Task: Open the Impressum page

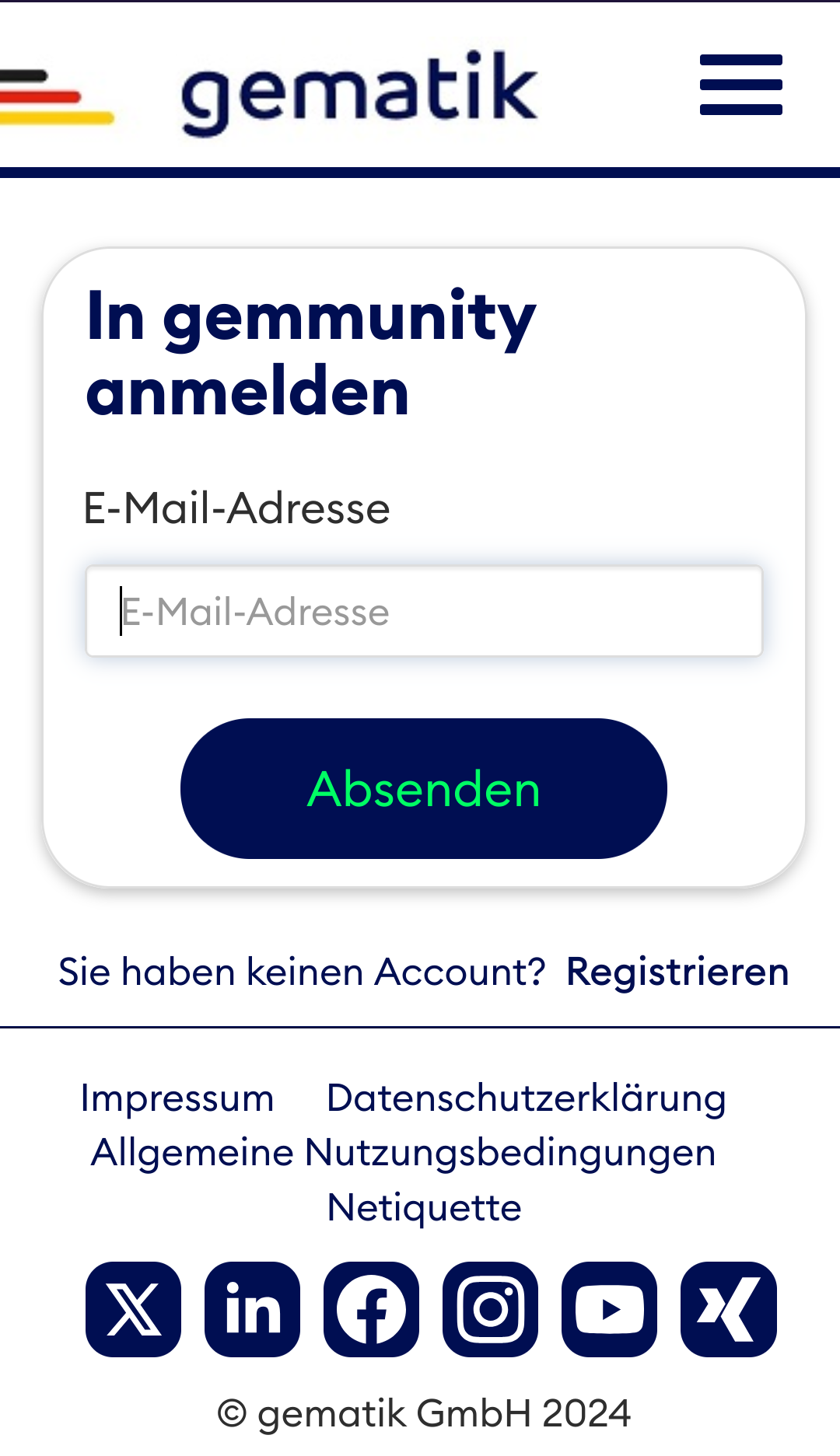Action: [177, 1098]
